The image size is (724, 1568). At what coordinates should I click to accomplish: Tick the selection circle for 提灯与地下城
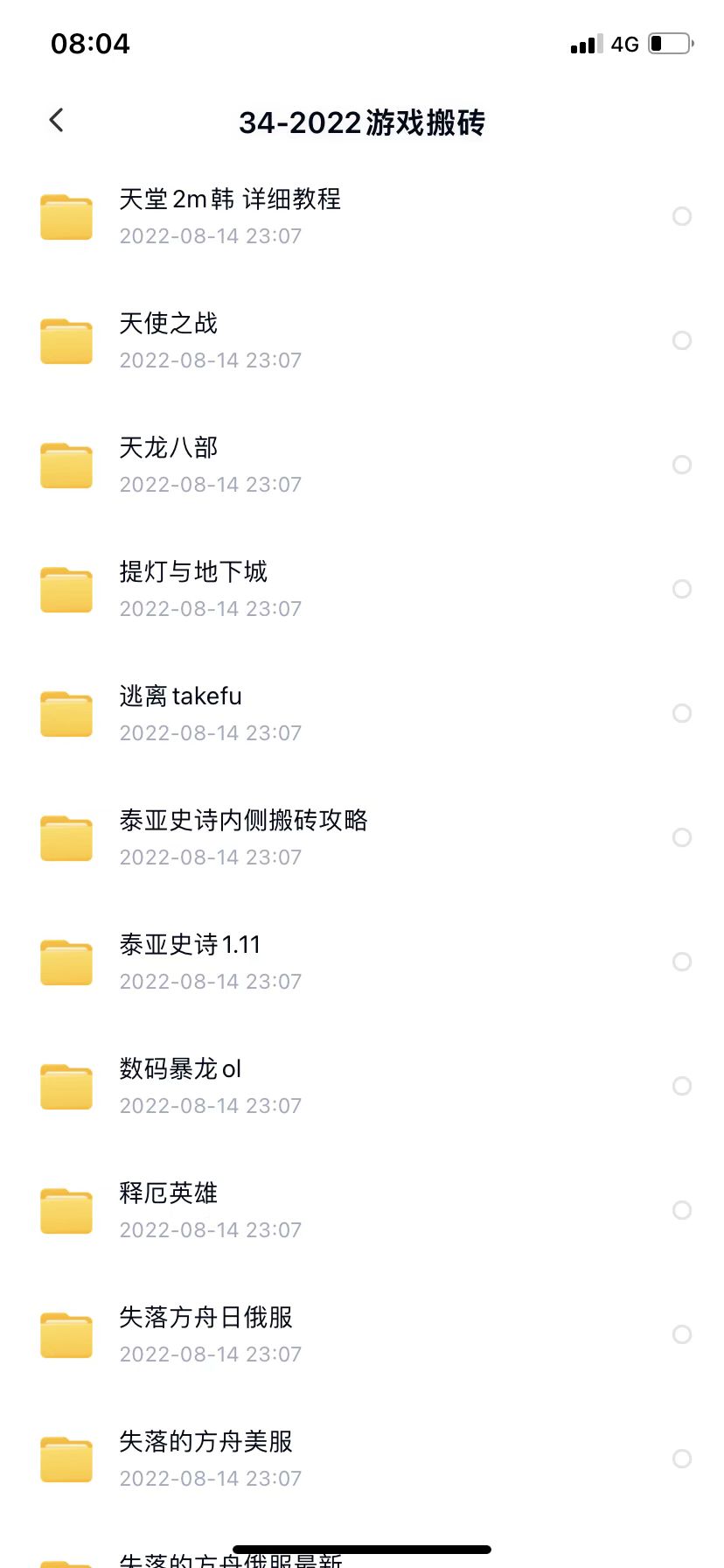(x=682, y=589)
